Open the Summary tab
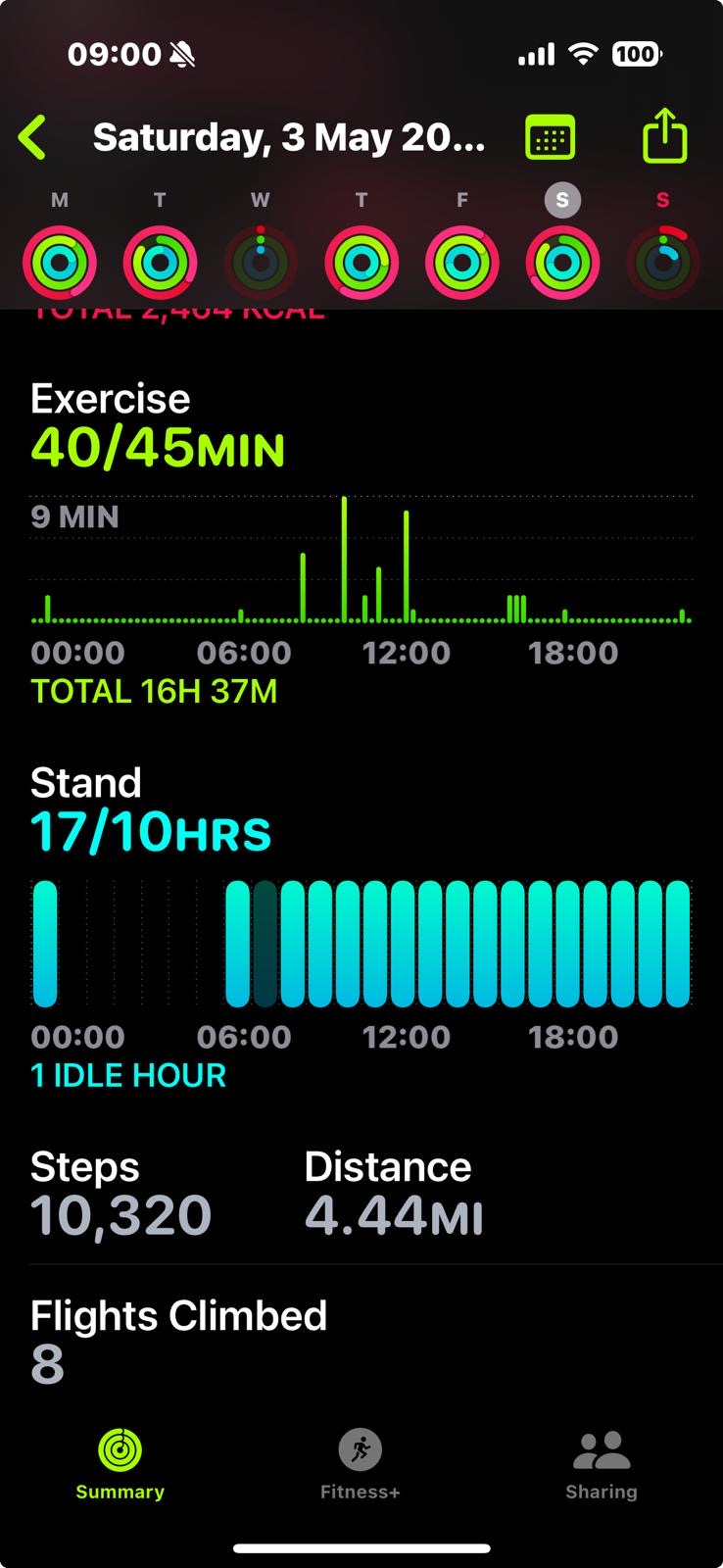Viewport: 723px width, 1568px height. [x=120, y=1465]
